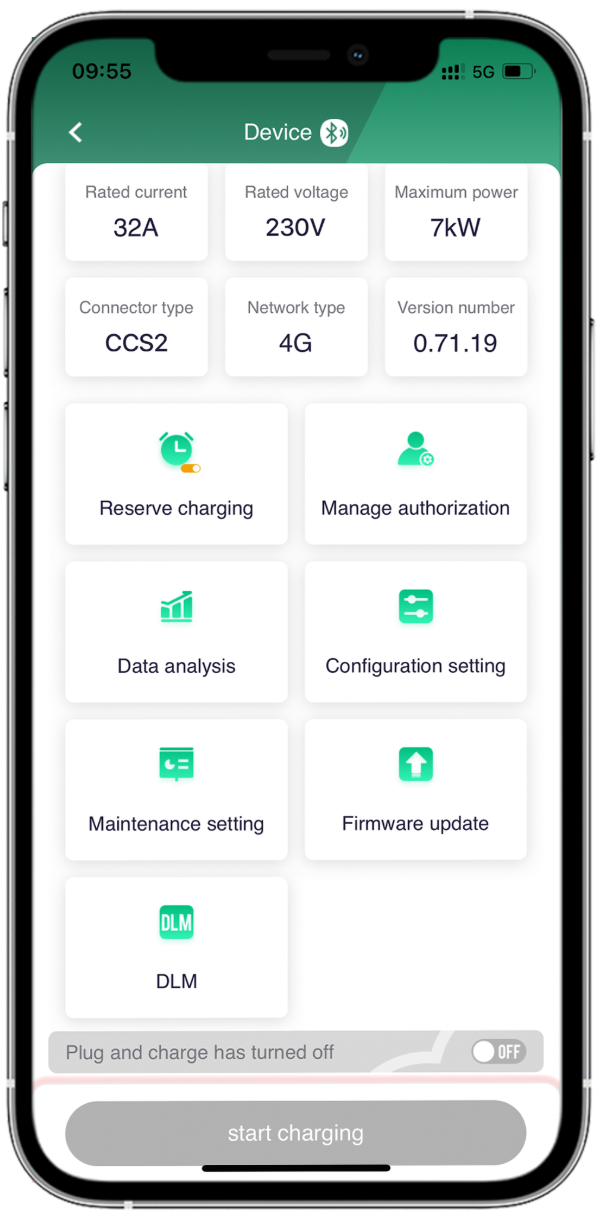Open Data analysis

[x=176, y=632]
